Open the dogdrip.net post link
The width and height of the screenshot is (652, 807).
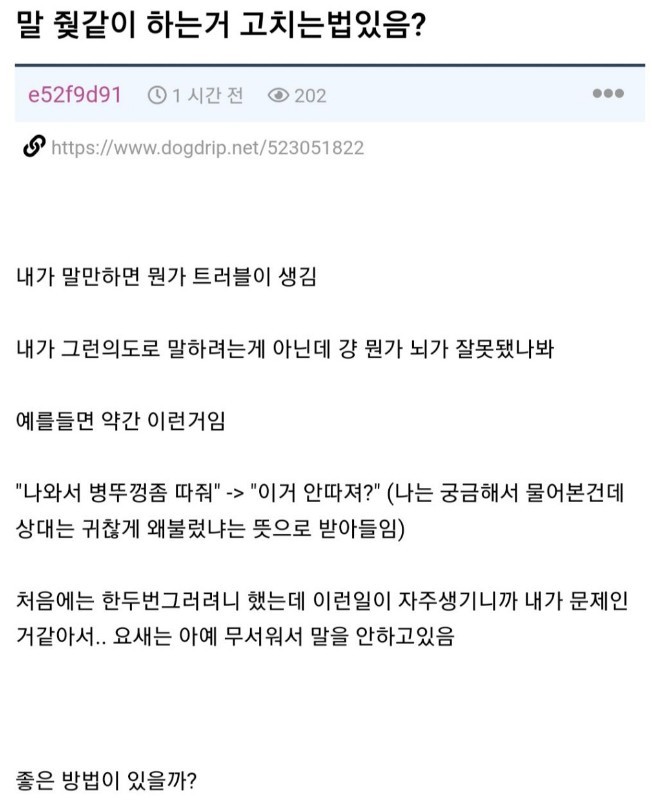pyautogui.click(x=206, y=149)
